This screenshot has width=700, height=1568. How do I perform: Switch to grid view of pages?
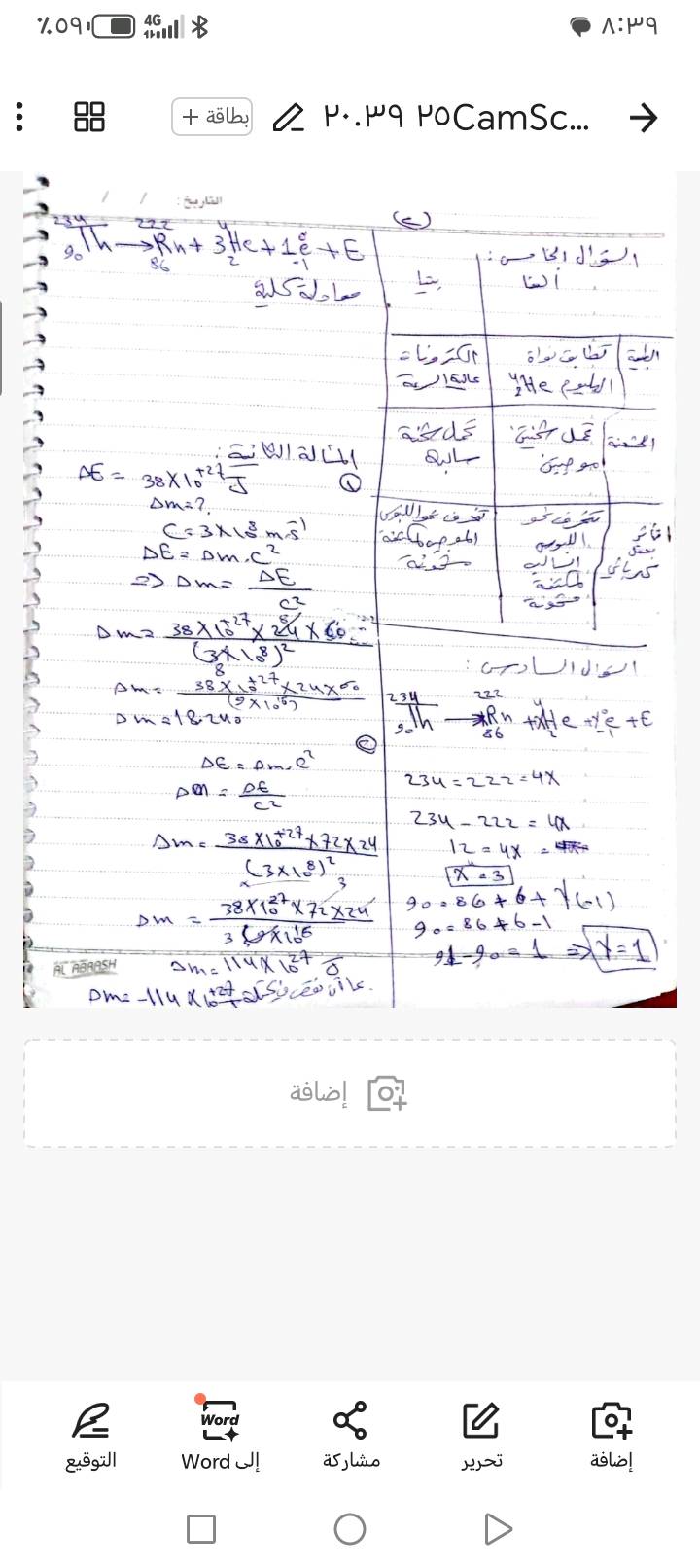89,118
